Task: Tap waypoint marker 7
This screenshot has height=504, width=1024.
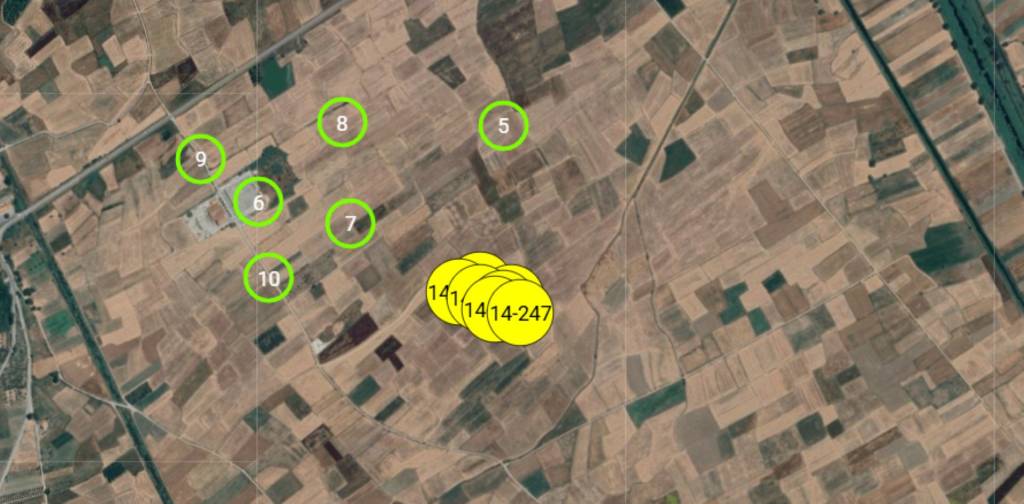Action: (x=350, y=223)
